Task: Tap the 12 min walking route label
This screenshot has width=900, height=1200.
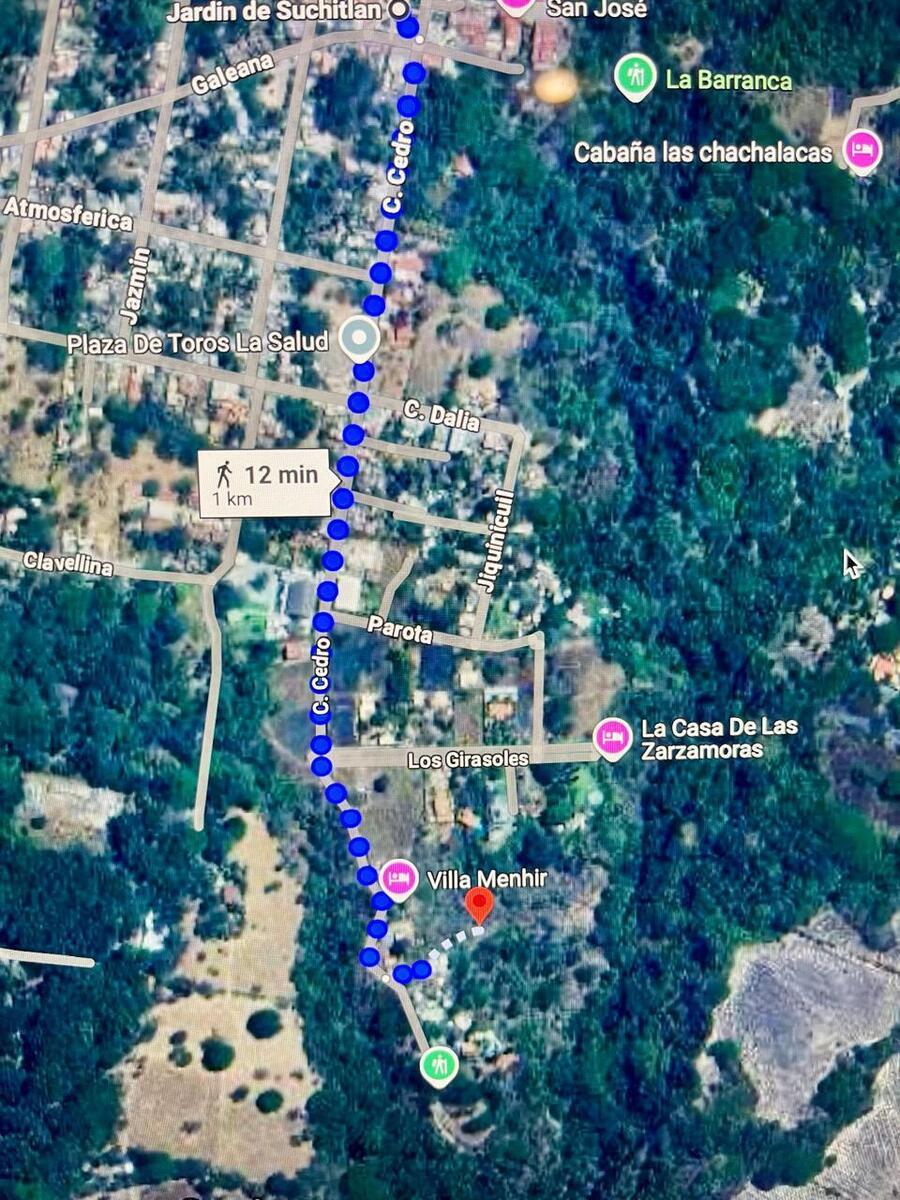Action: click(267, 483)
